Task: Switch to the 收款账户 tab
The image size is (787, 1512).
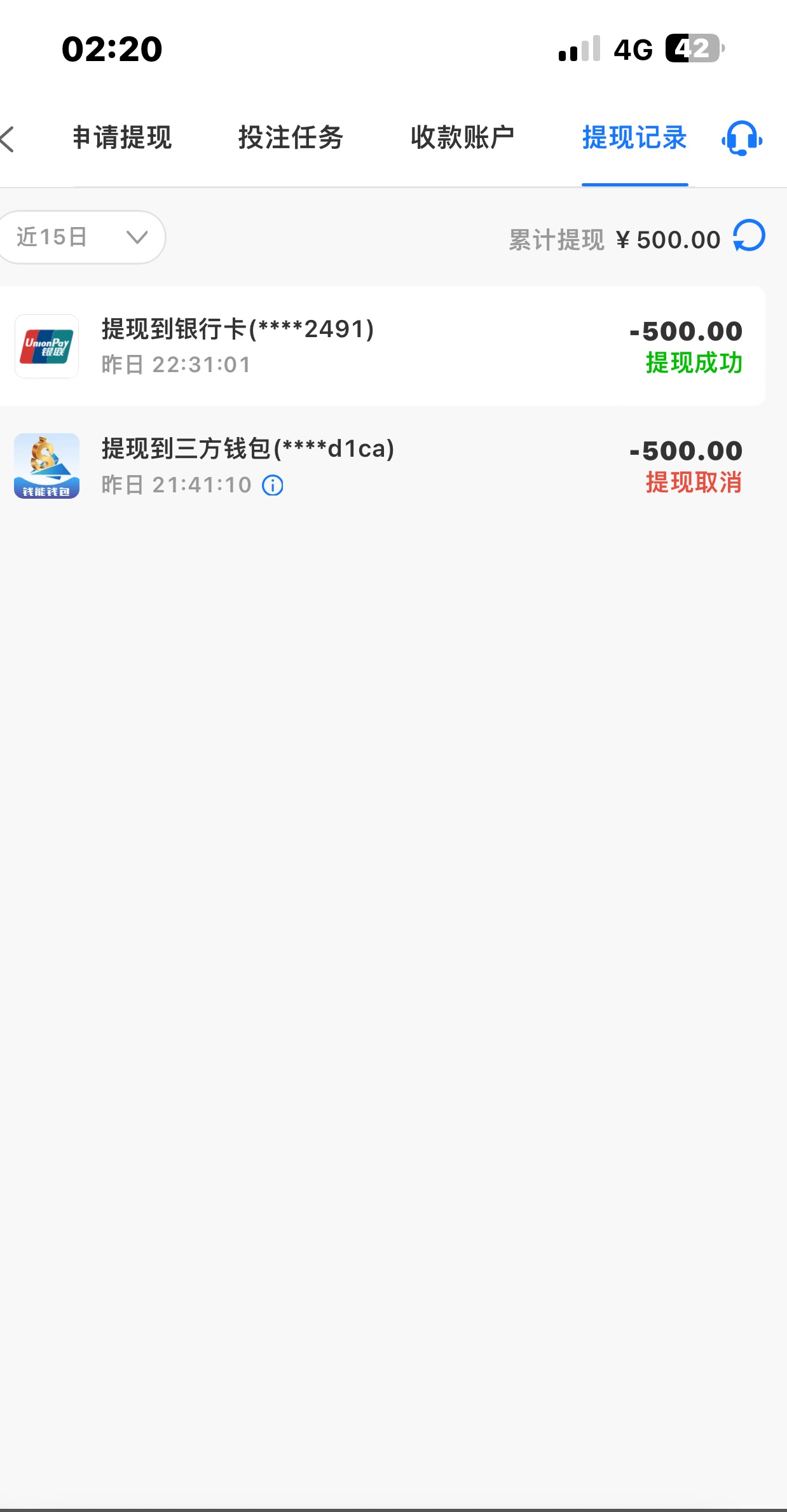Action: (462, 138)
